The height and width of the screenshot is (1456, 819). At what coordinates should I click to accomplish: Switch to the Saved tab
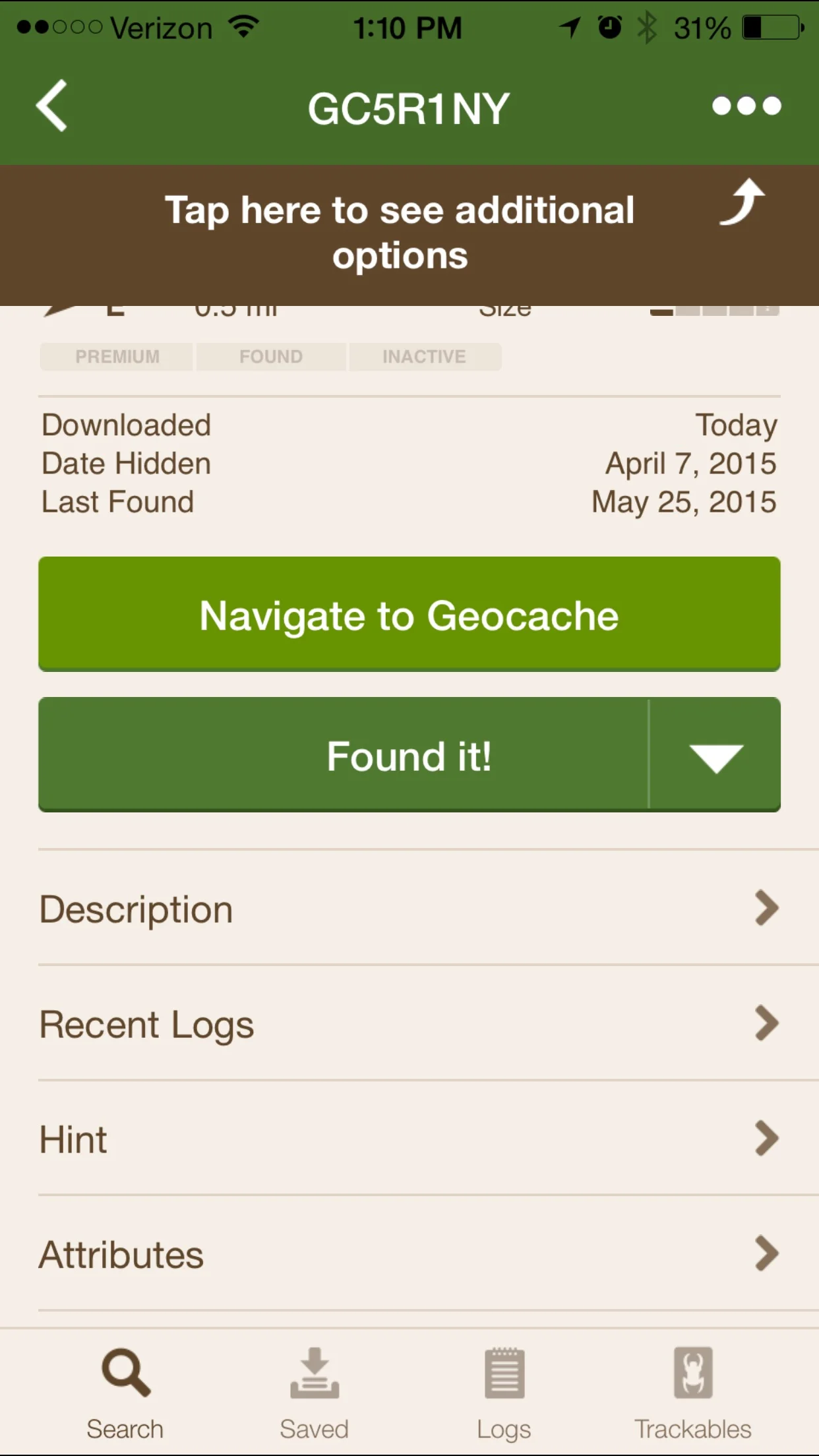315,1393
